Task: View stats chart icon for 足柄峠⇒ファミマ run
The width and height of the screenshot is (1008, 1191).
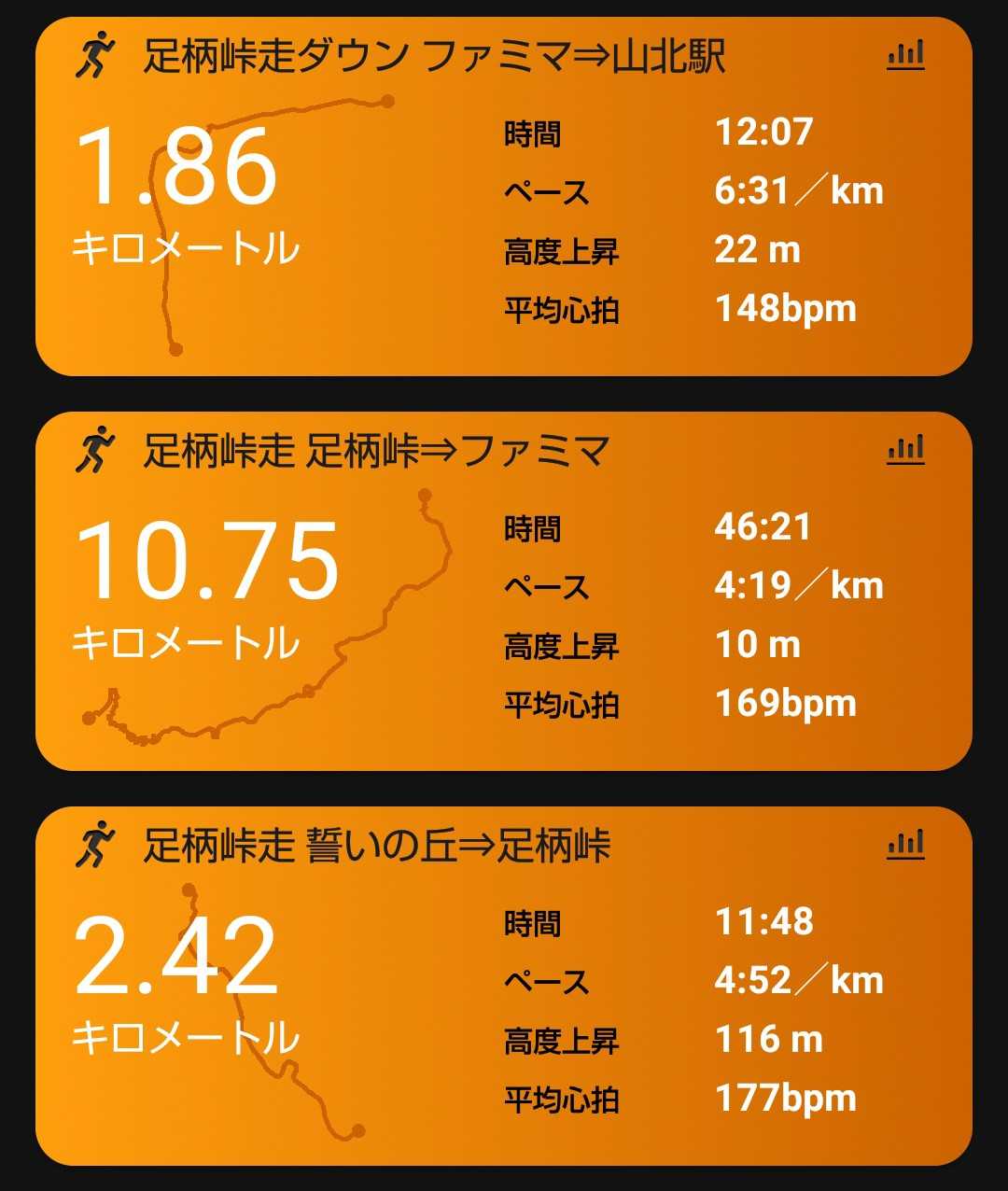Action: 905,450
